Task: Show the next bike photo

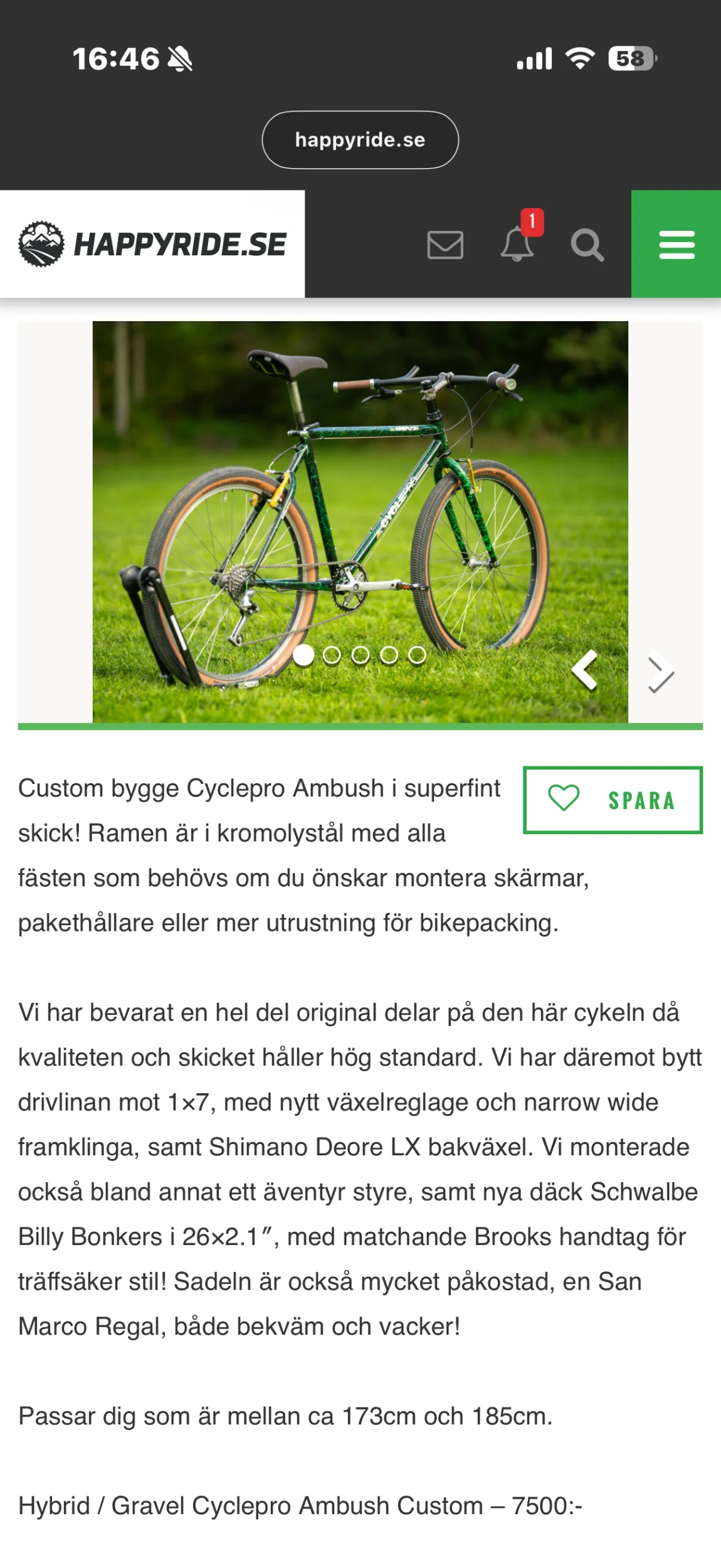Action: (x=660, y=674)
